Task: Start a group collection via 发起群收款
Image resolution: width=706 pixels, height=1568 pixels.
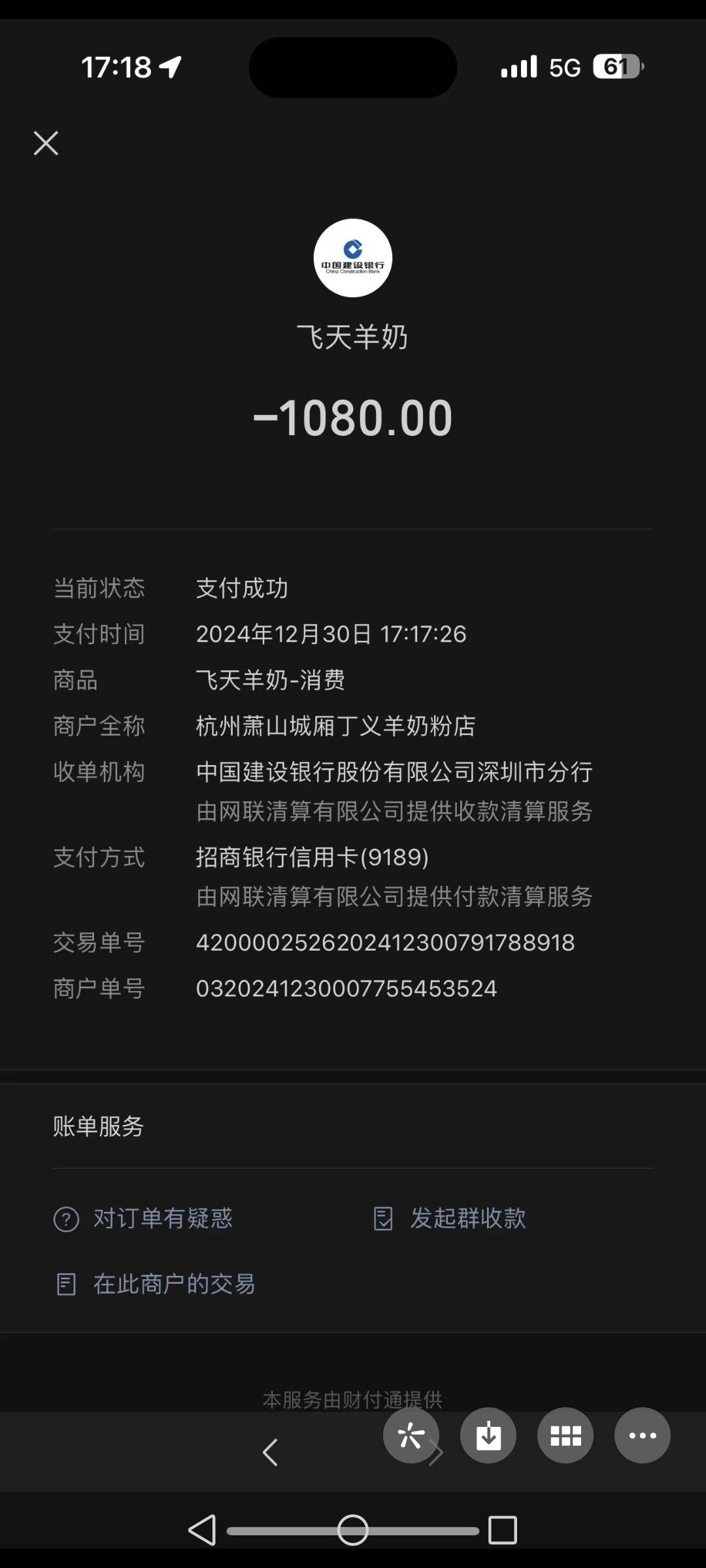Action: click(x=449, y=1218)
